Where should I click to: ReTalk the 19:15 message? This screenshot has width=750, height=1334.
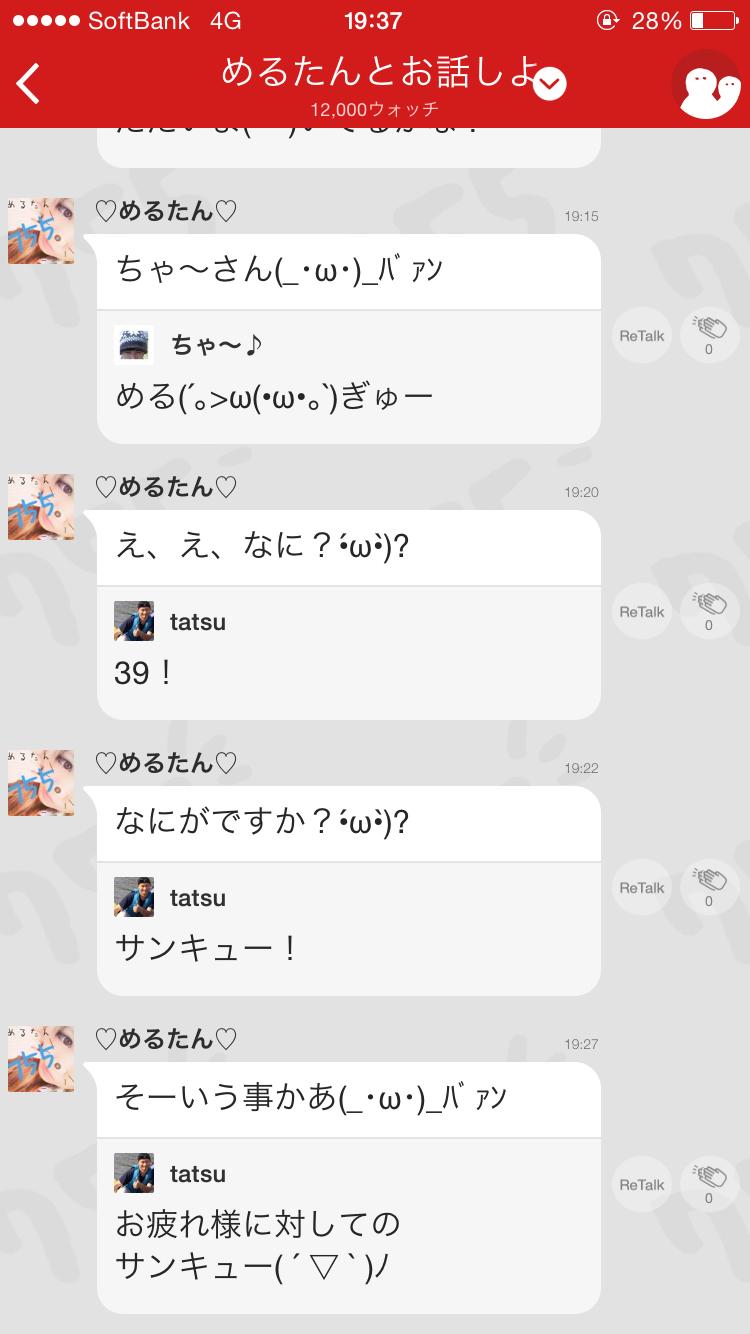coord(640,336)
